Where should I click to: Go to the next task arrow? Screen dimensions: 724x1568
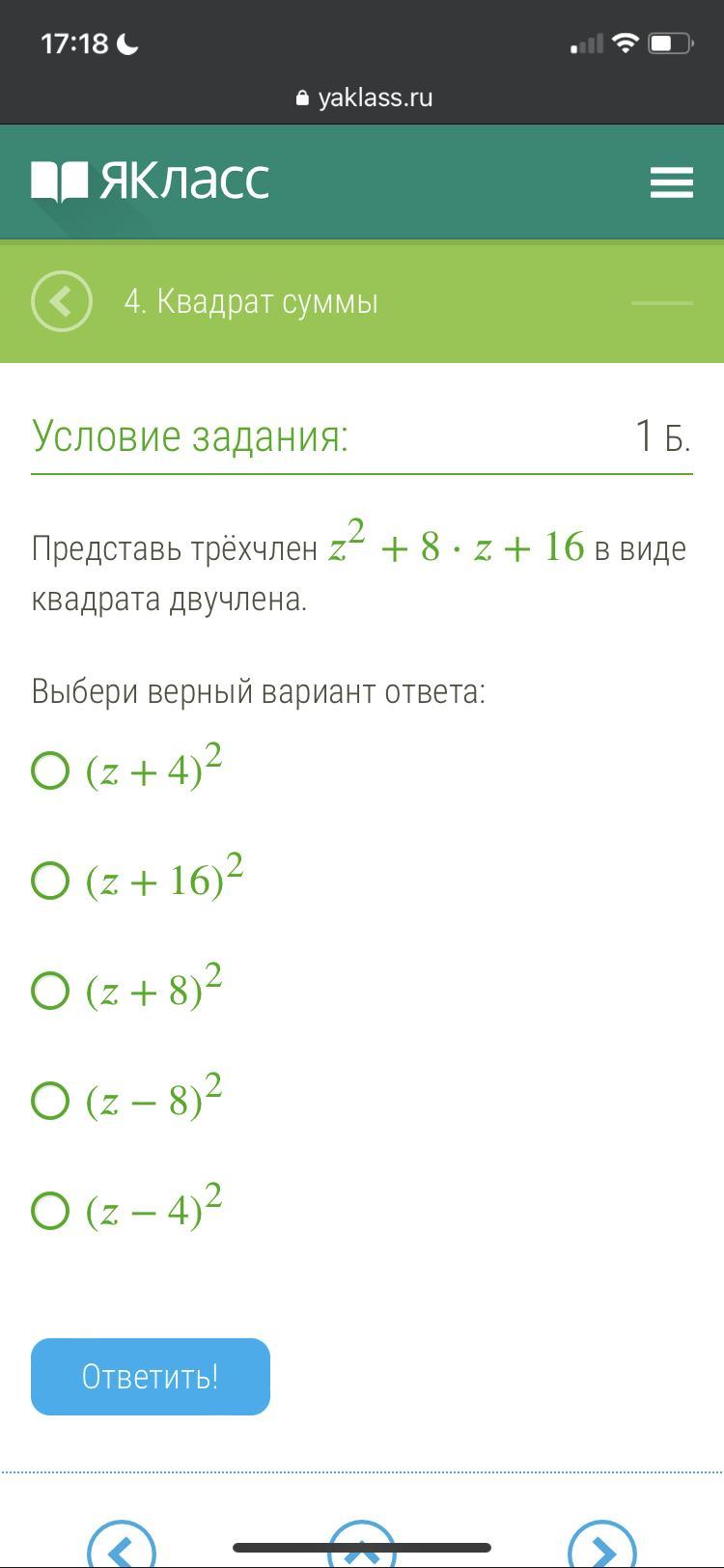click(x=602, y=1545)
